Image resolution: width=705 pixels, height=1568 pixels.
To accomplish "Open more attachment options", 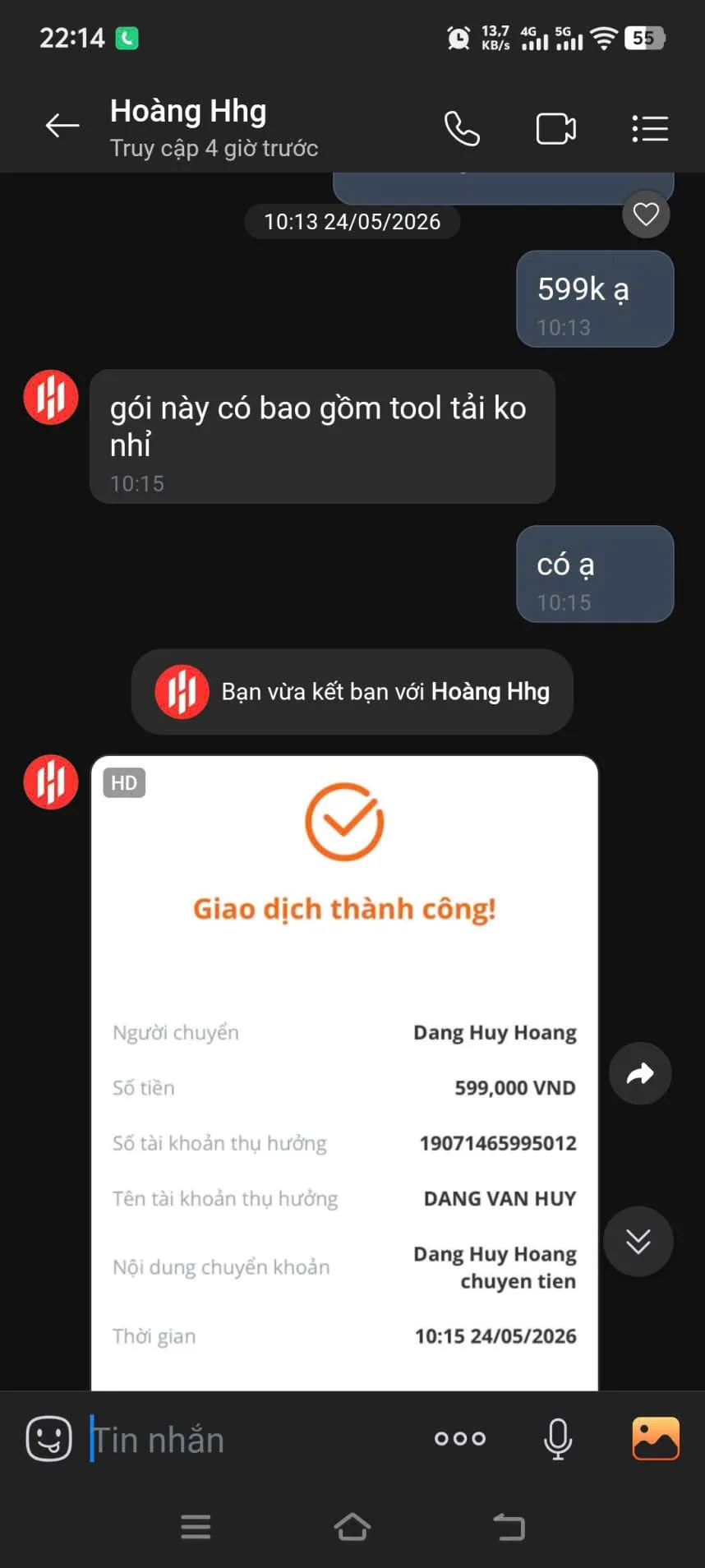I will [x=460, y=1439].
